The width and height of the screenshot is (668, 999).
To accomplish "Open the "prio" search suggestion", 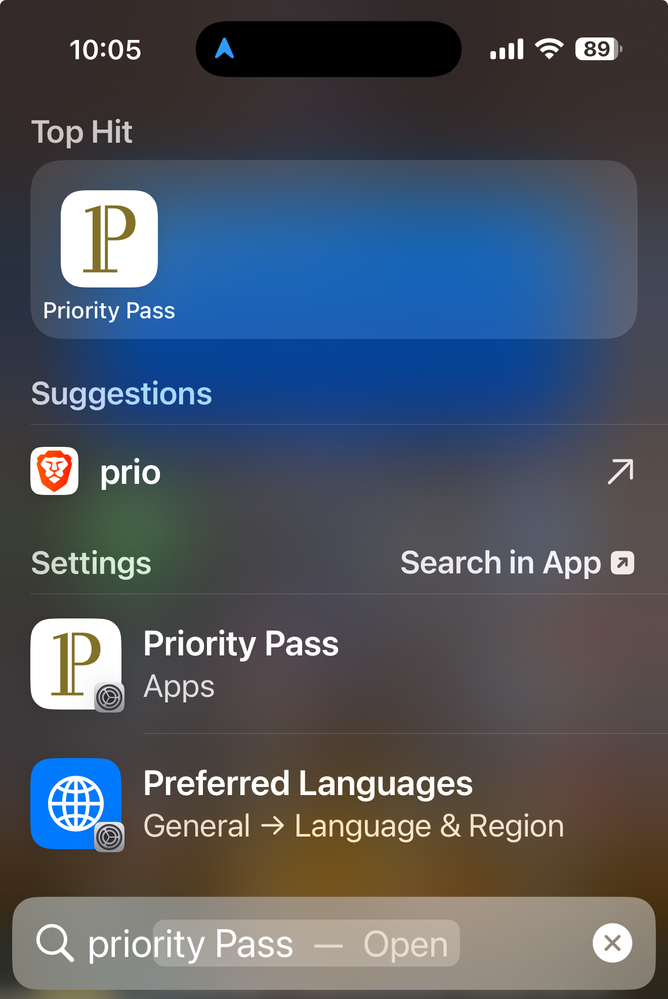I will tap(130, 473).
